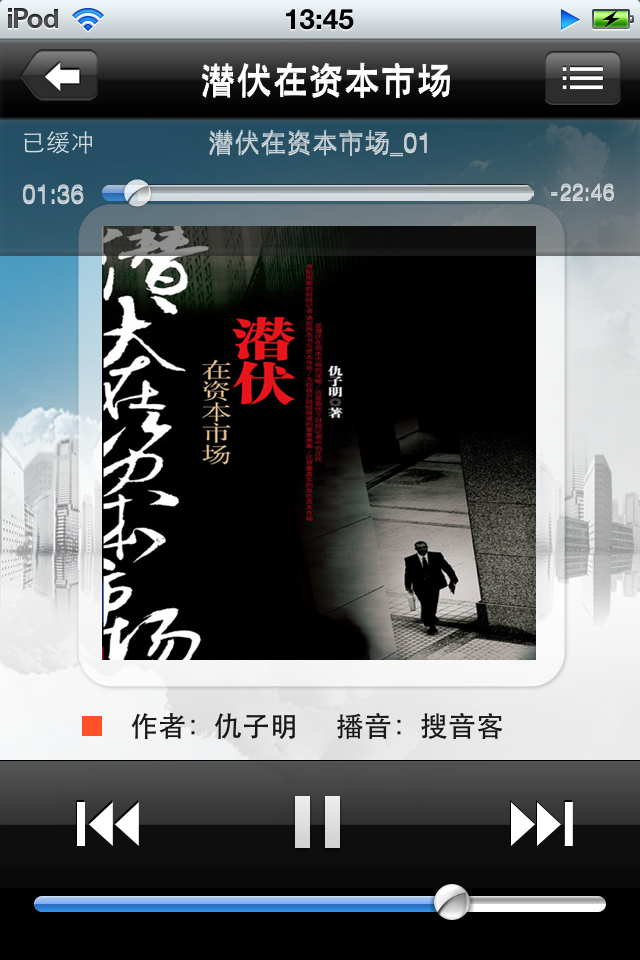640x960 pixels.
Task: Open the chapter list menu
Action: coord(582,77)
